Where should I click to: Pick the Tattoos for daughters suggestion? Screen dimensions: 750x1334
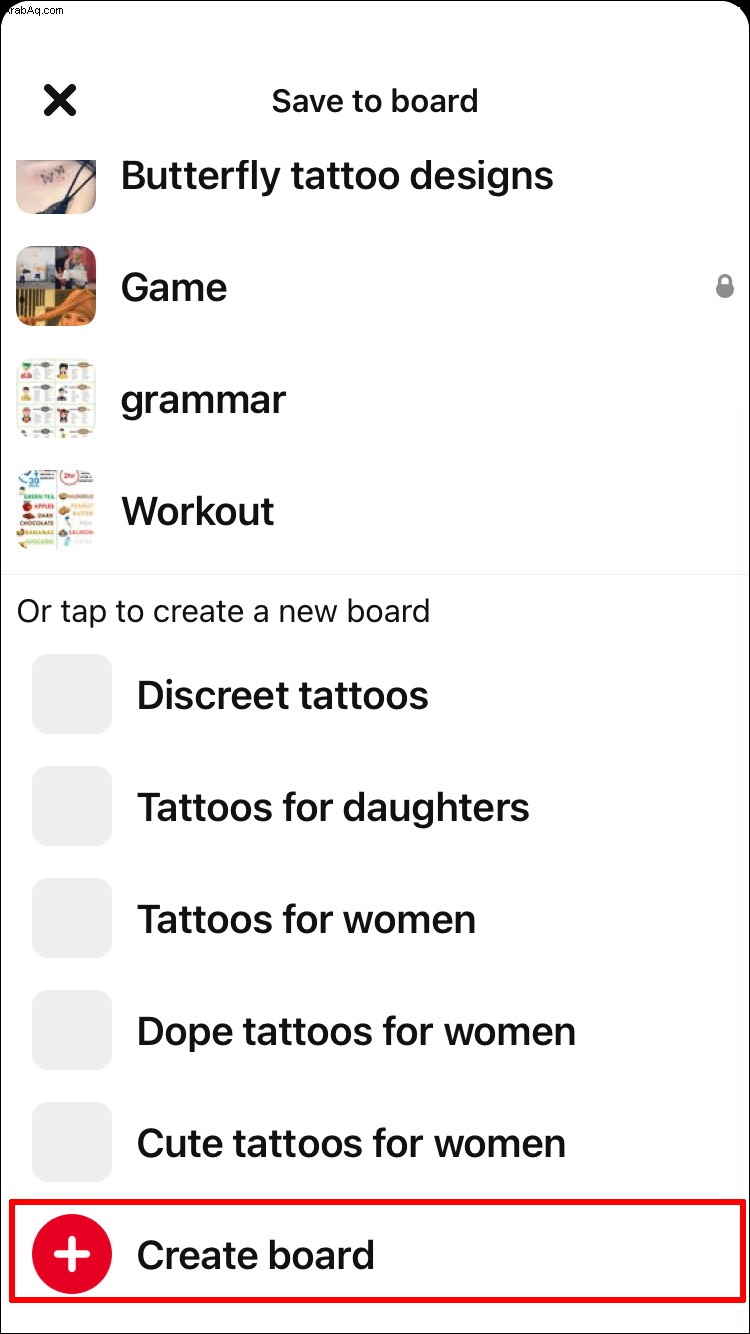pyautogui.click(x=332, y=807)
